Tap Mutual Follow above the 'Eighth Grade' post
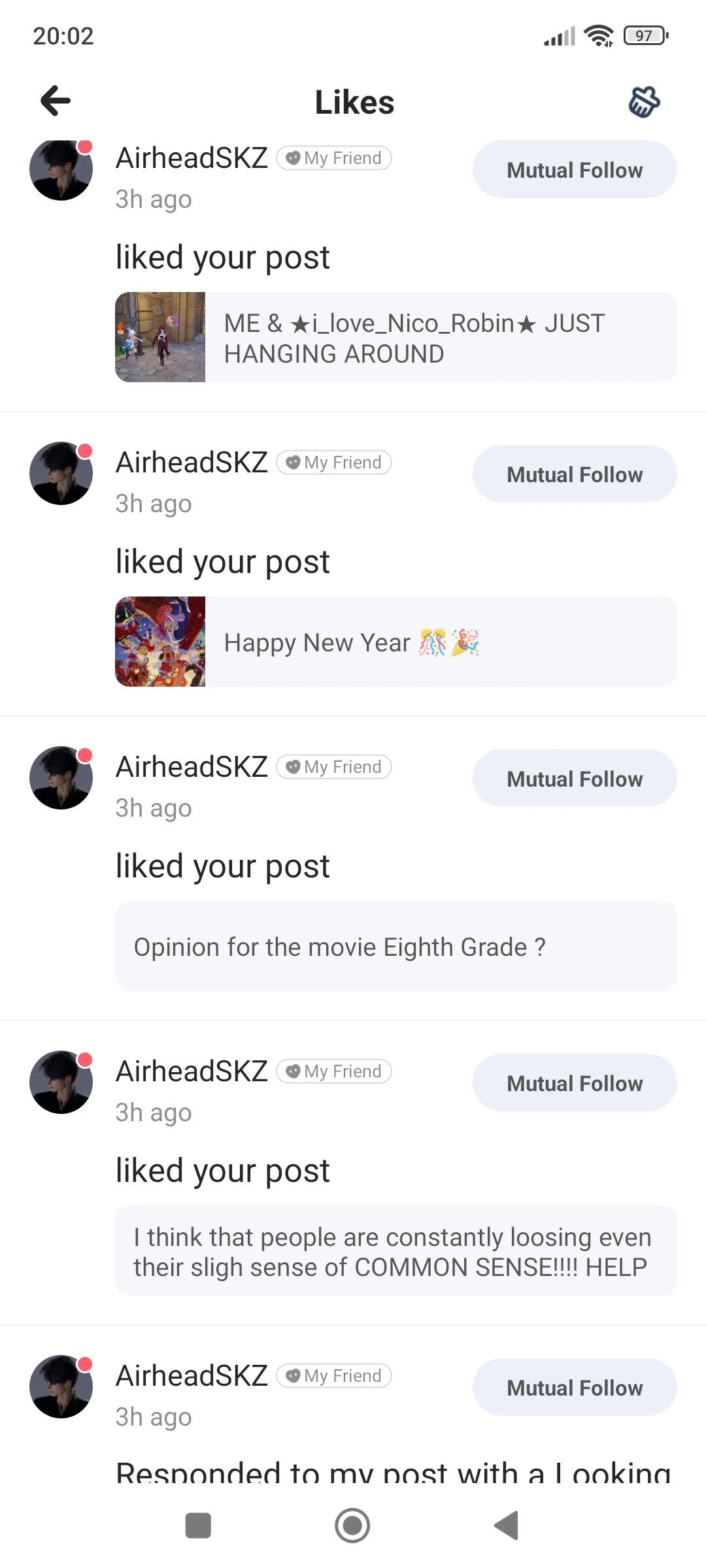The width and height of the screenshot is (706, 1568). coord(574,779)
